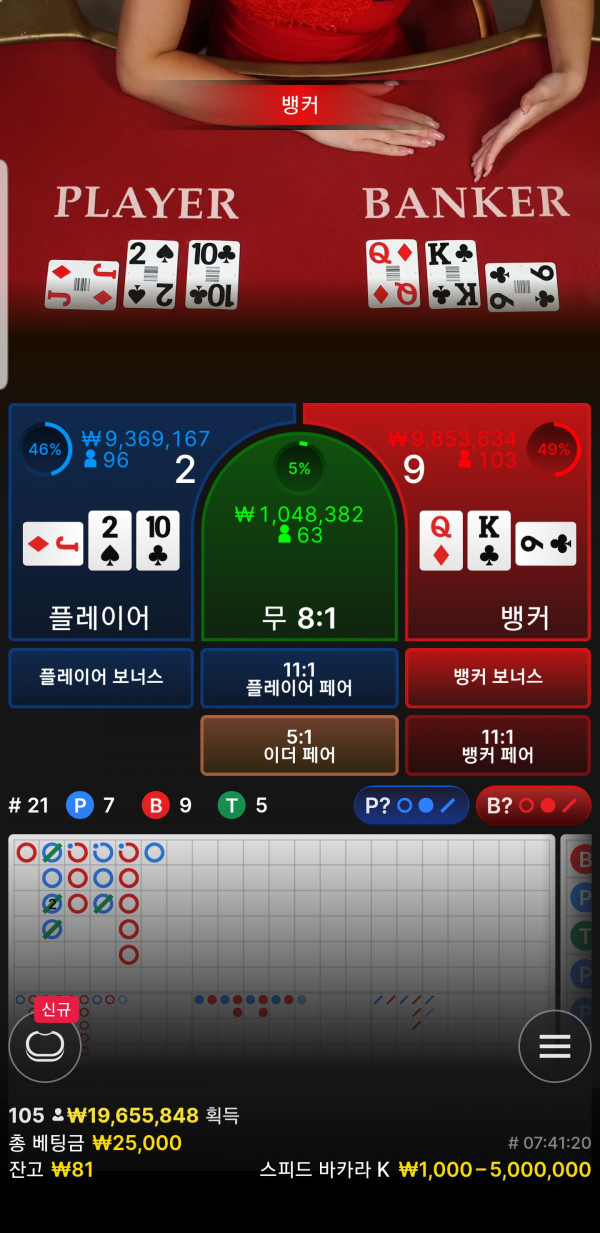Select 뱅커 보너스 side bet
The width and height of the screenshot is (600, 1233).
(497, 677)
